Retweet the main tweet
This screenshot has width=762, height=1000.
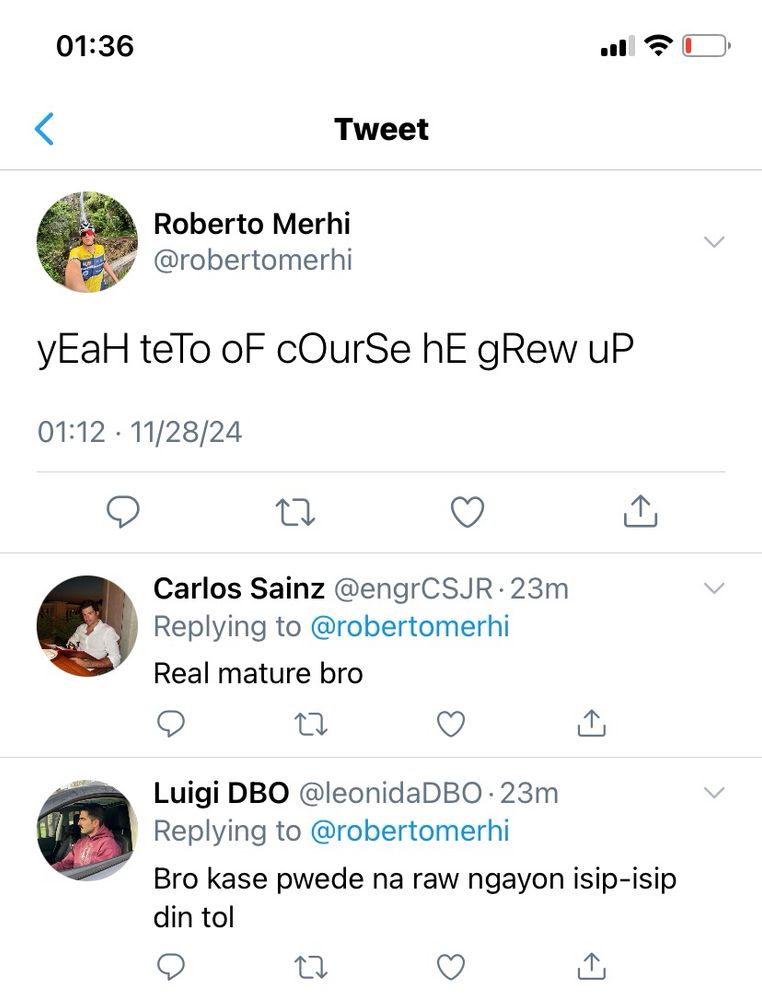[294, 512]
